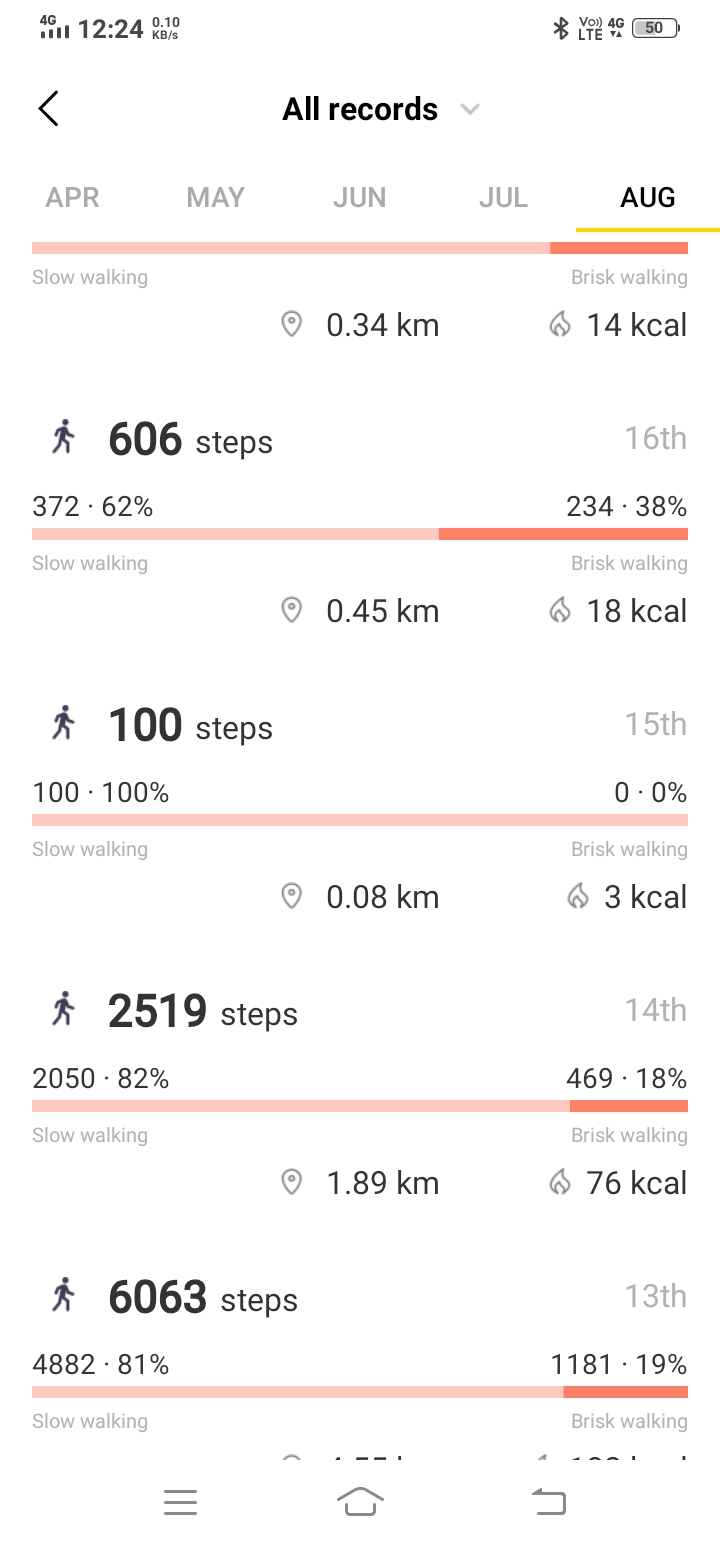Select the AUG tab
Image resolution: width=720 pixels, height=1544 pixels.
pyautogui.click(x=648, y=197)
